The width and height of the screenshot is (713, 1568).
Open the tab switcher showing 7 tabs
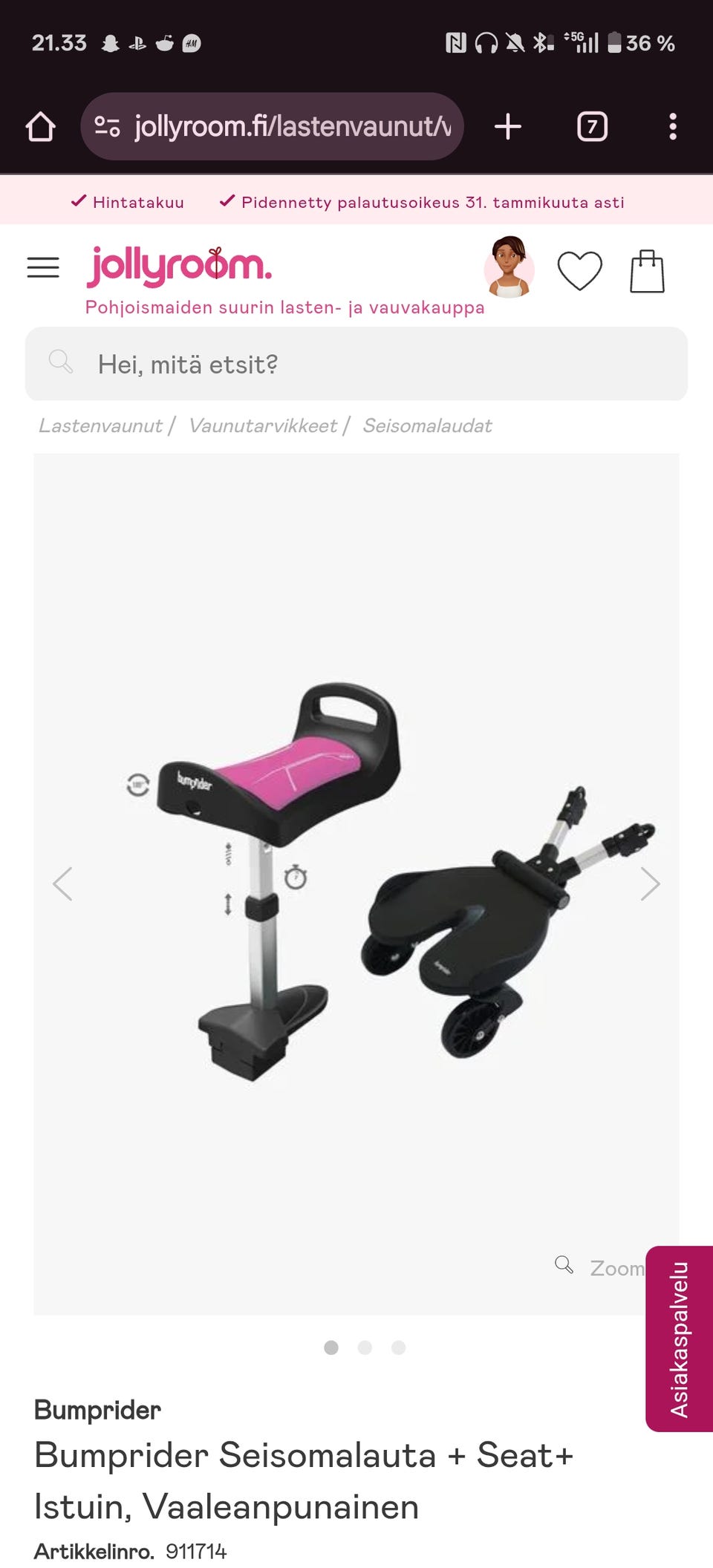[x=592, y=126]
